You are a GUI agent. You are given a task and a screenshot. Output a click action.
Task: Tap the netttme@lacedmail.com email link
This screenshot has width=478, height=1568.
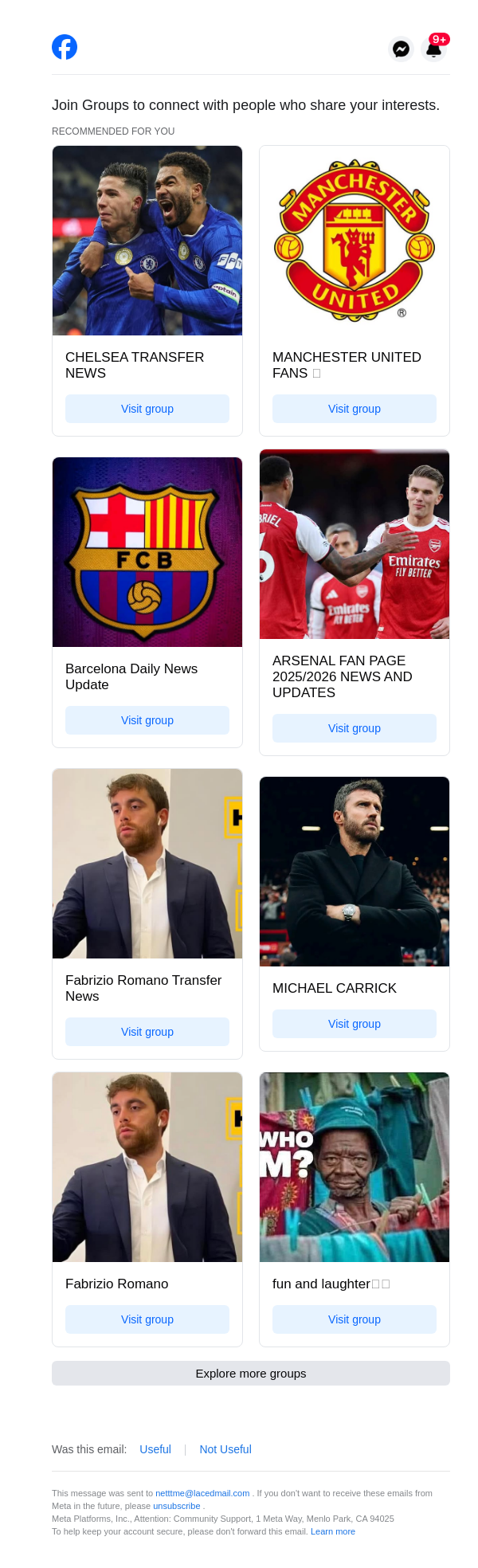[202, 1493]
